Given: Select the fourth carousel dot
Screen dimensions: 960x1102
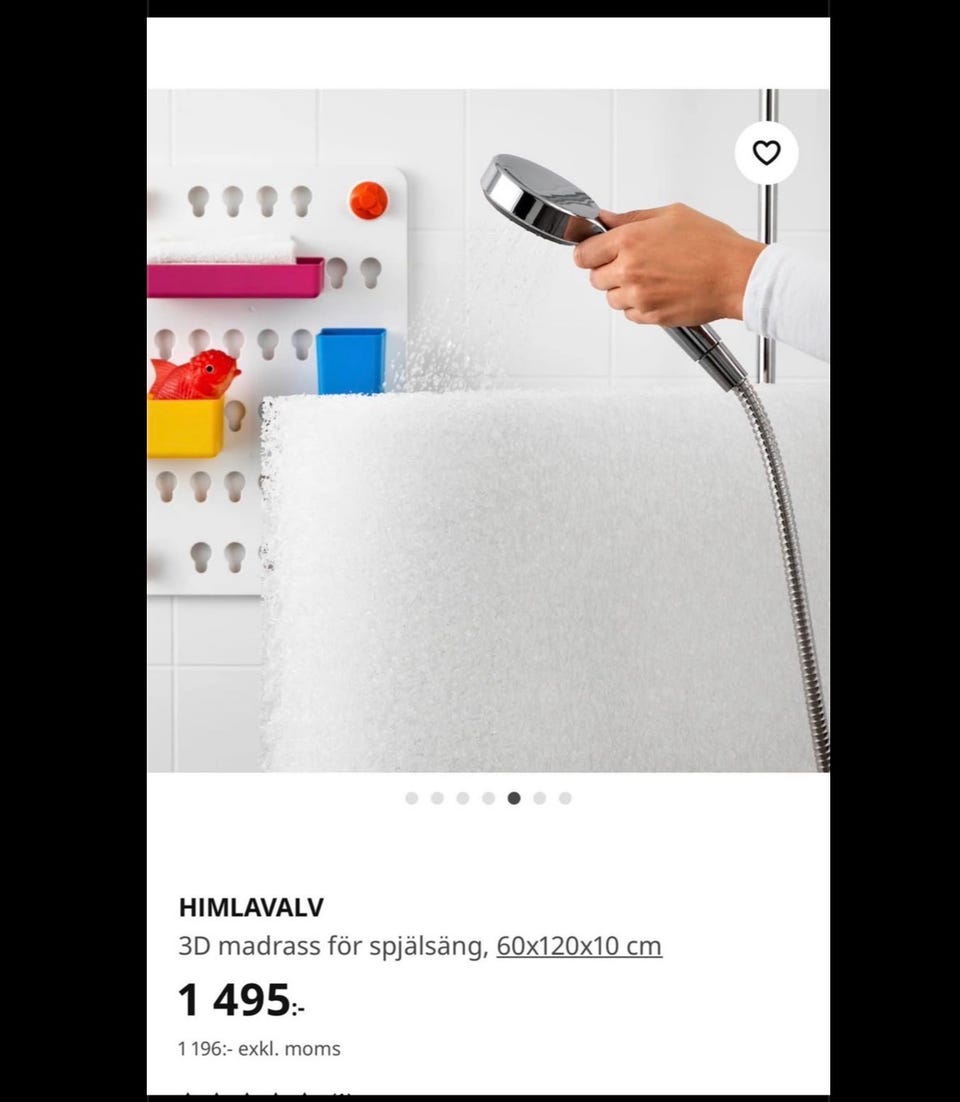Looking at the screenshot, I should tap(487, 798).
